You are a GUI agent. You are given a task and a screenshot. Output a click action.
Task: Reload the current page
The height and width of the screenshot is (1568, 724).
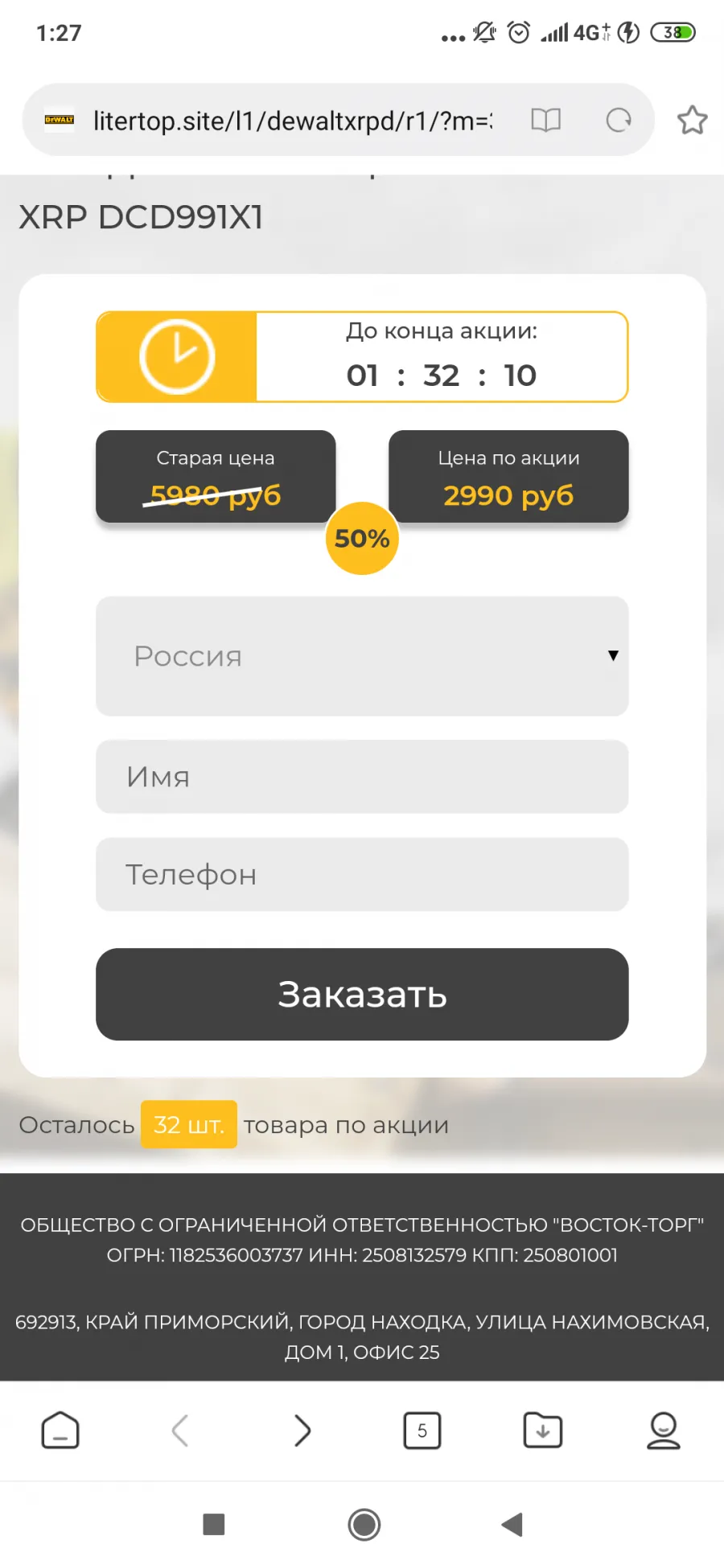click(x=618, y=121)
